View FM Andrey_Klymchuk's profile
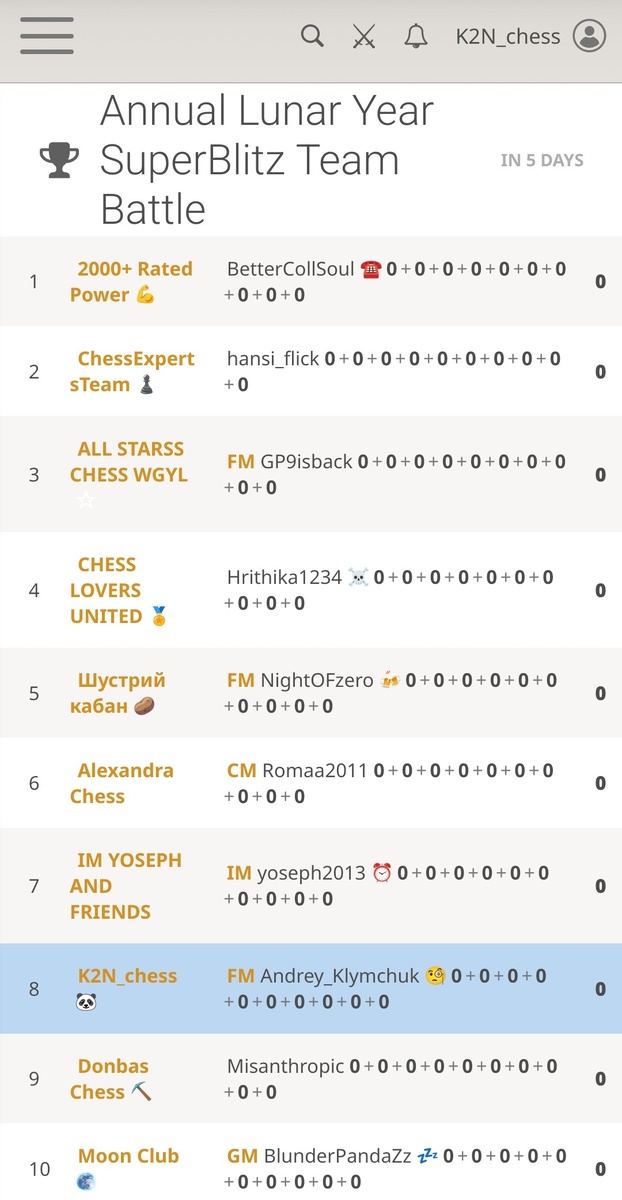622x1200 pixels. pos(338,976)
